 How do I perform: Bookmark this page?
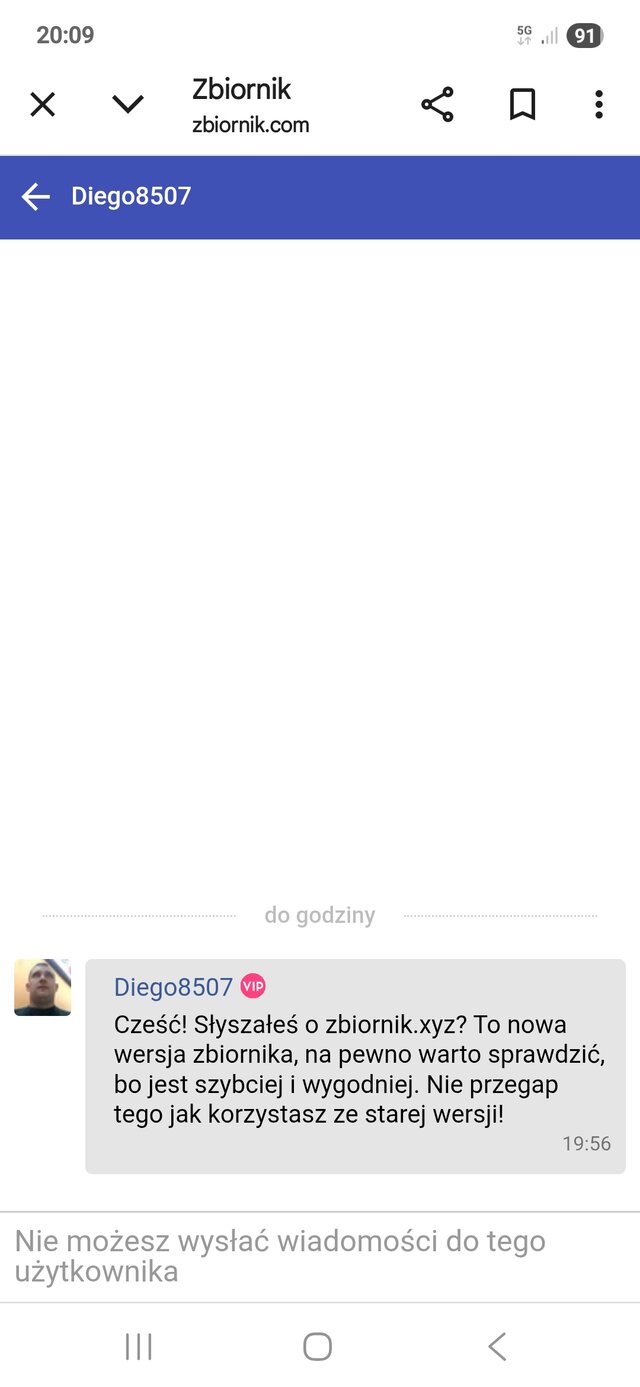point(522,104)
